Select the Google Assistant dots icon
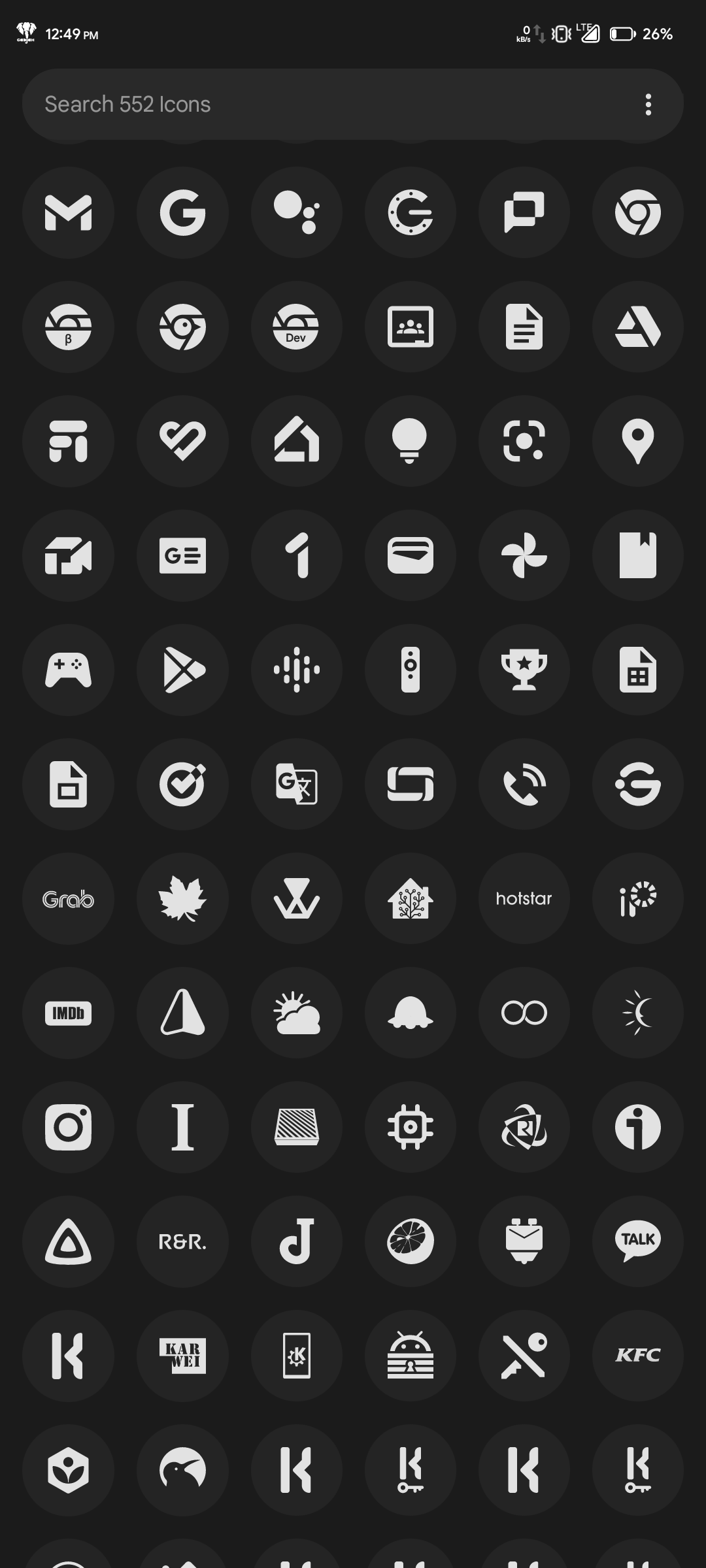This screenshot has height=1568, width=706. click(296, 212)
